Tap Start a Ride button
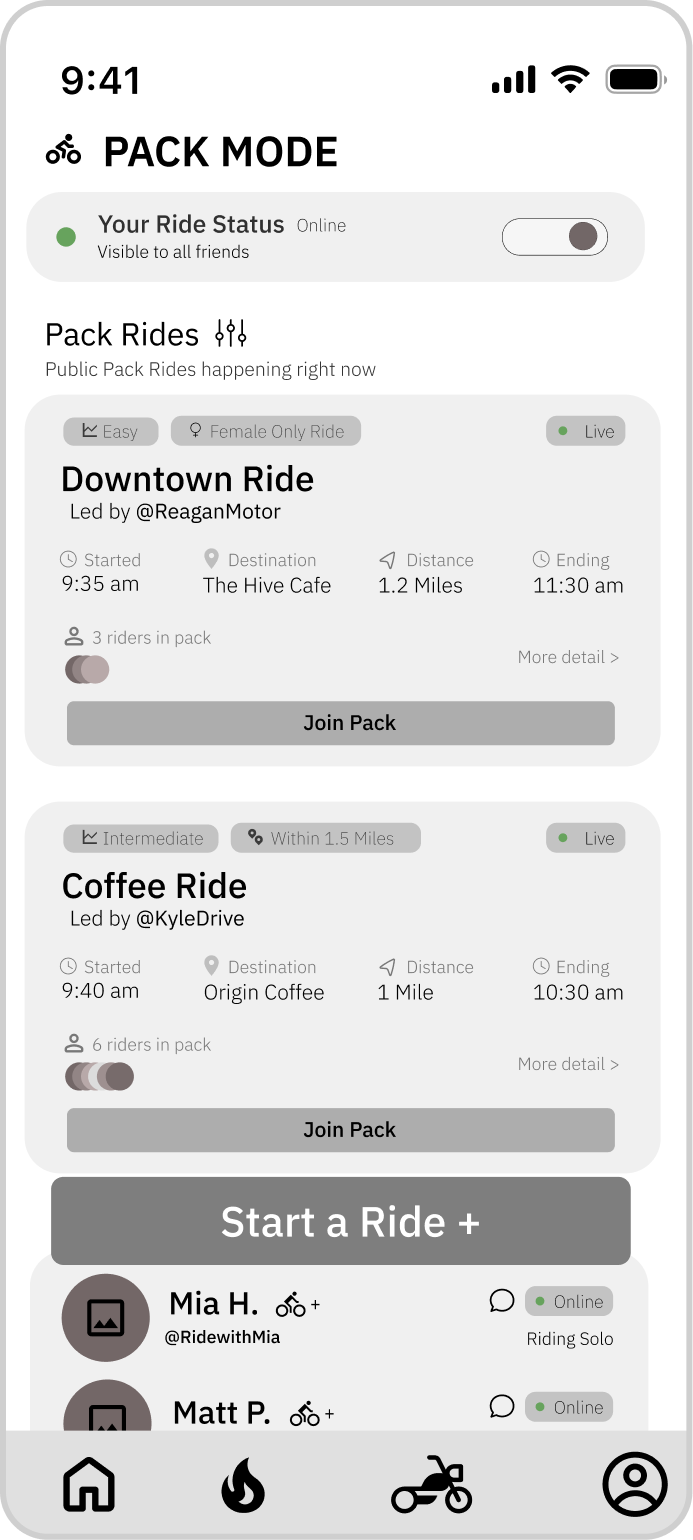693x1540 pixels. tap(341, 1221)
